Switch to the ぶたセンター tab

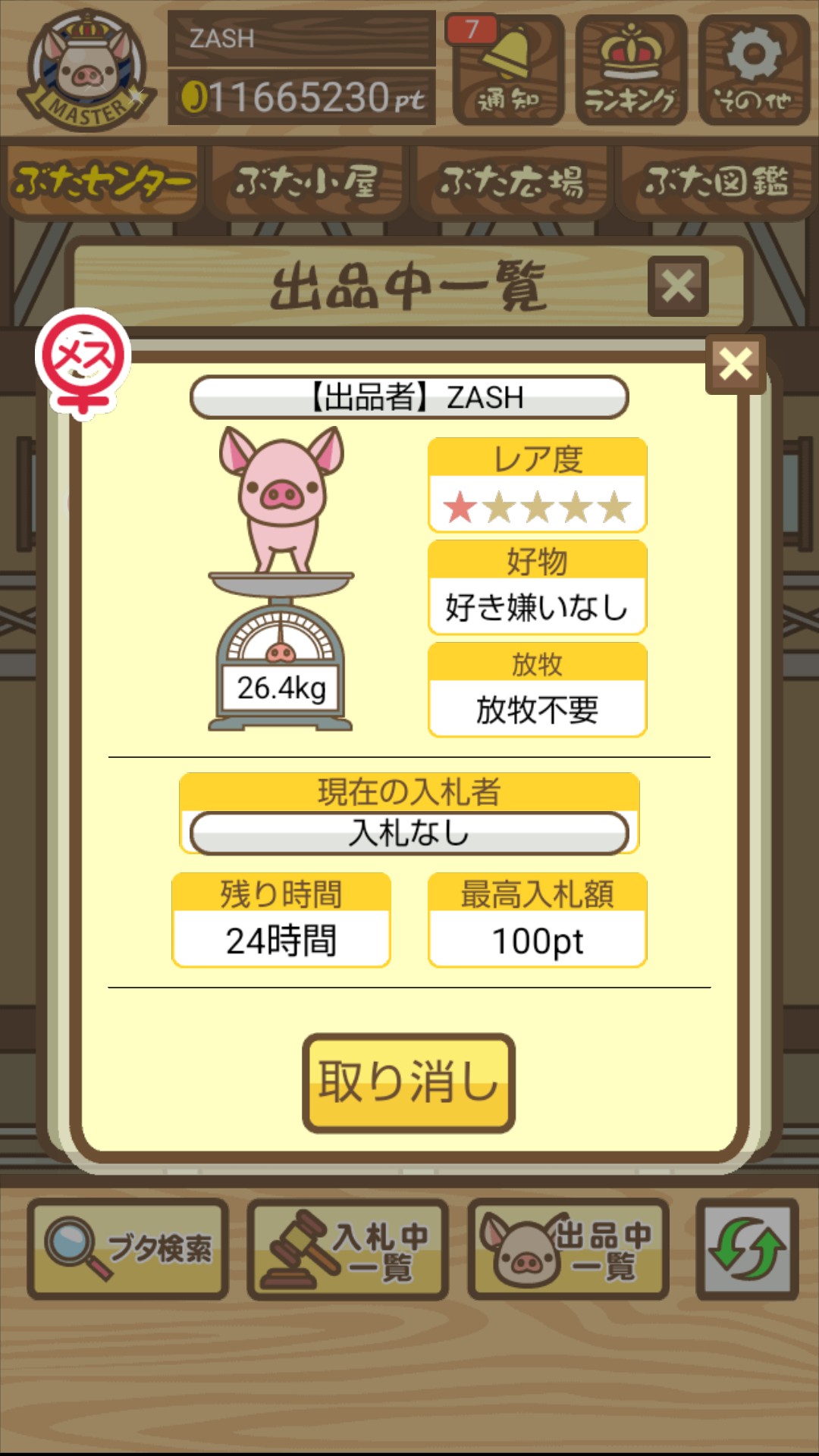102,182
